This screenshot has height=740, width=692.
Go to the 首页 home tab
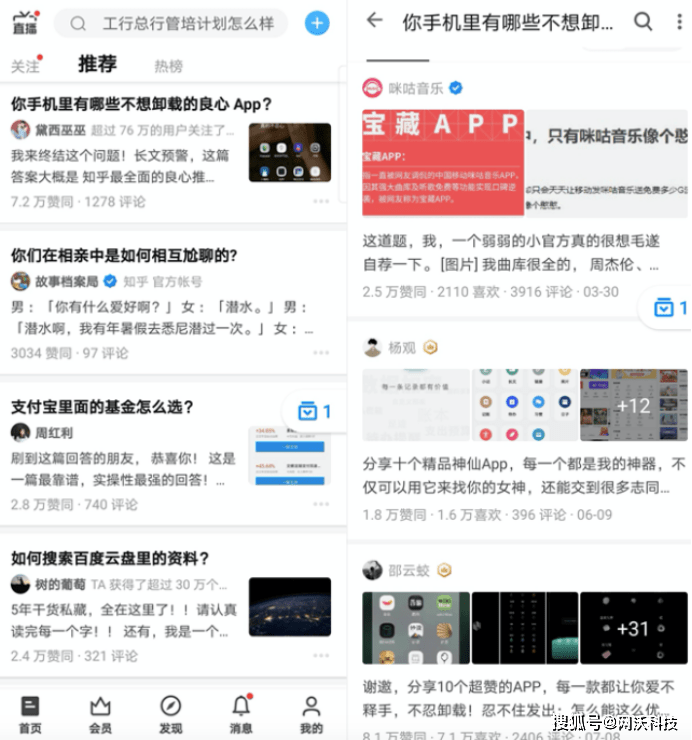[30, 714]
